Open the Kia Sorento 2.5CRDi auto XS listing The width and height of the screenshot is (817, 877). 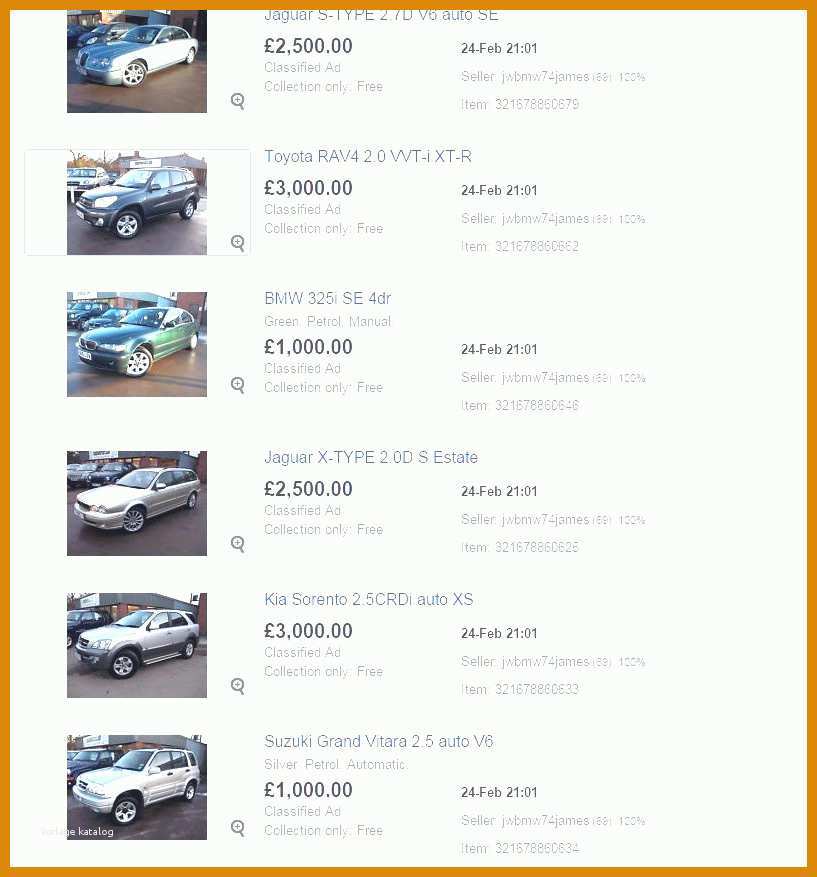coord(368,600)
